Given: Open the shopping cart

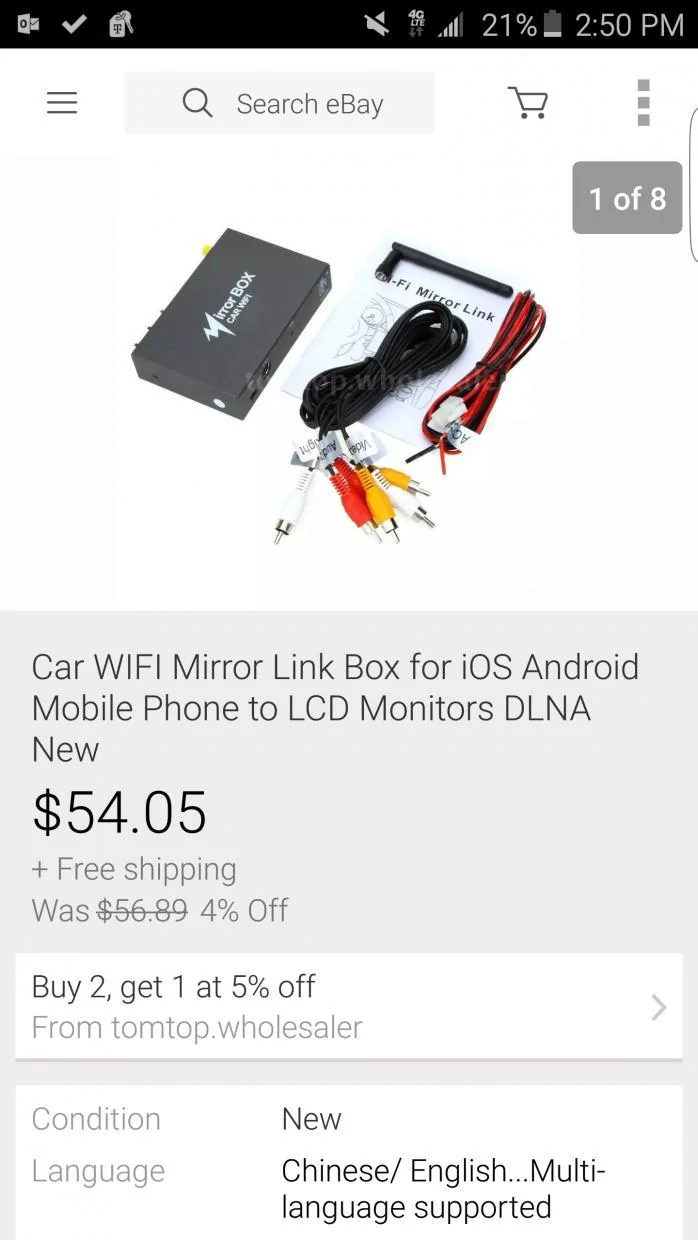Looking at the screenshot, I should pyautogui.click(x=528, y=102).
